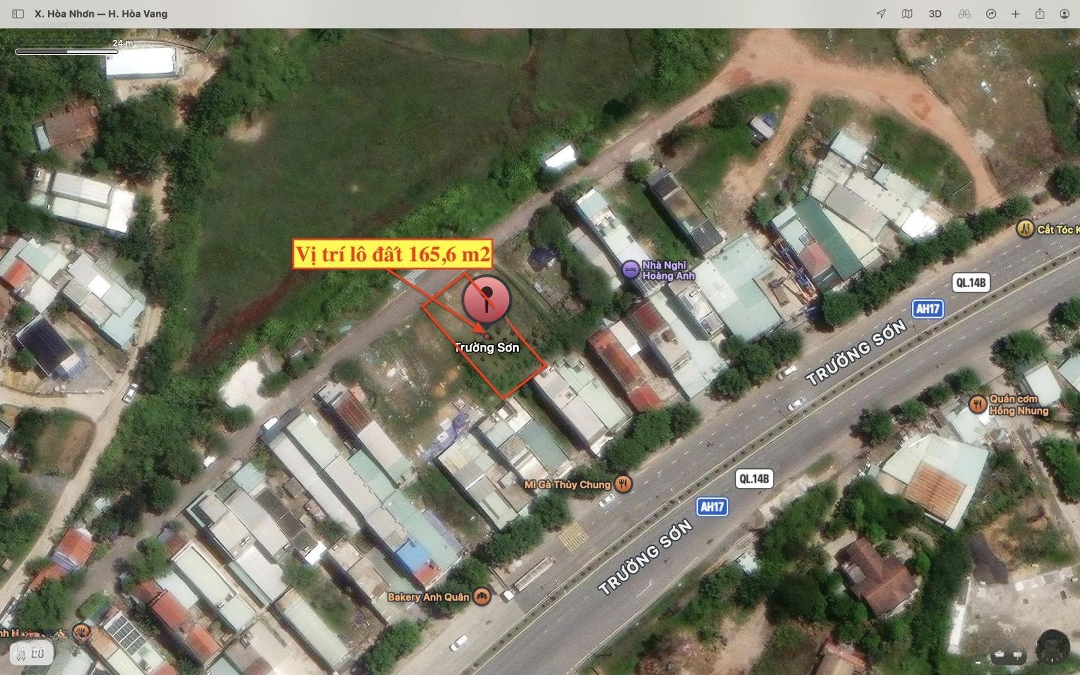This screenshot has width=1080, height=675.
Task: Switch the map to 3D view
Action: click(x=935, y=14)
